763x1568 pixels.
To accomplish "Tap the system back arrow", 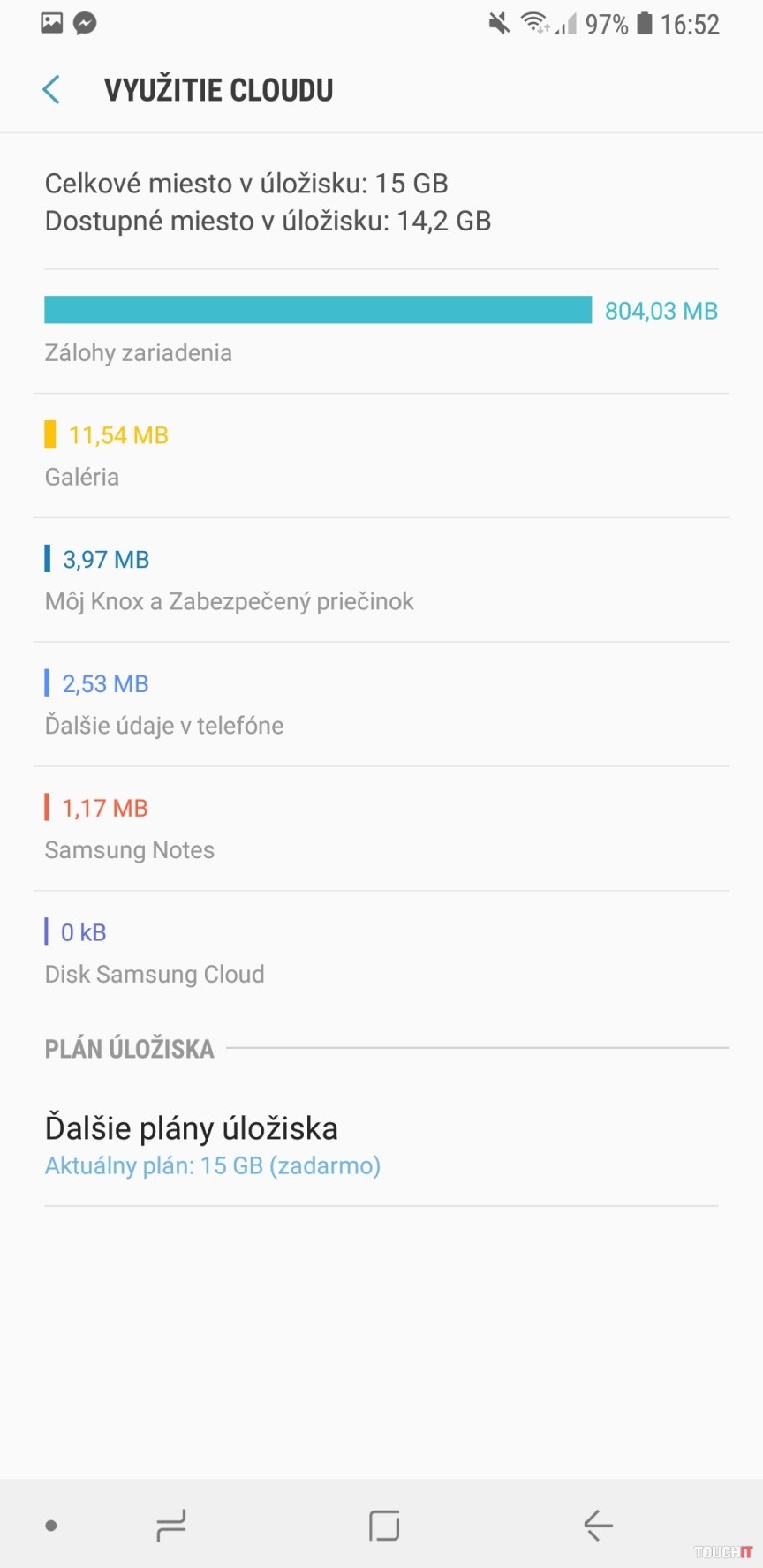I will [598, 1526].
